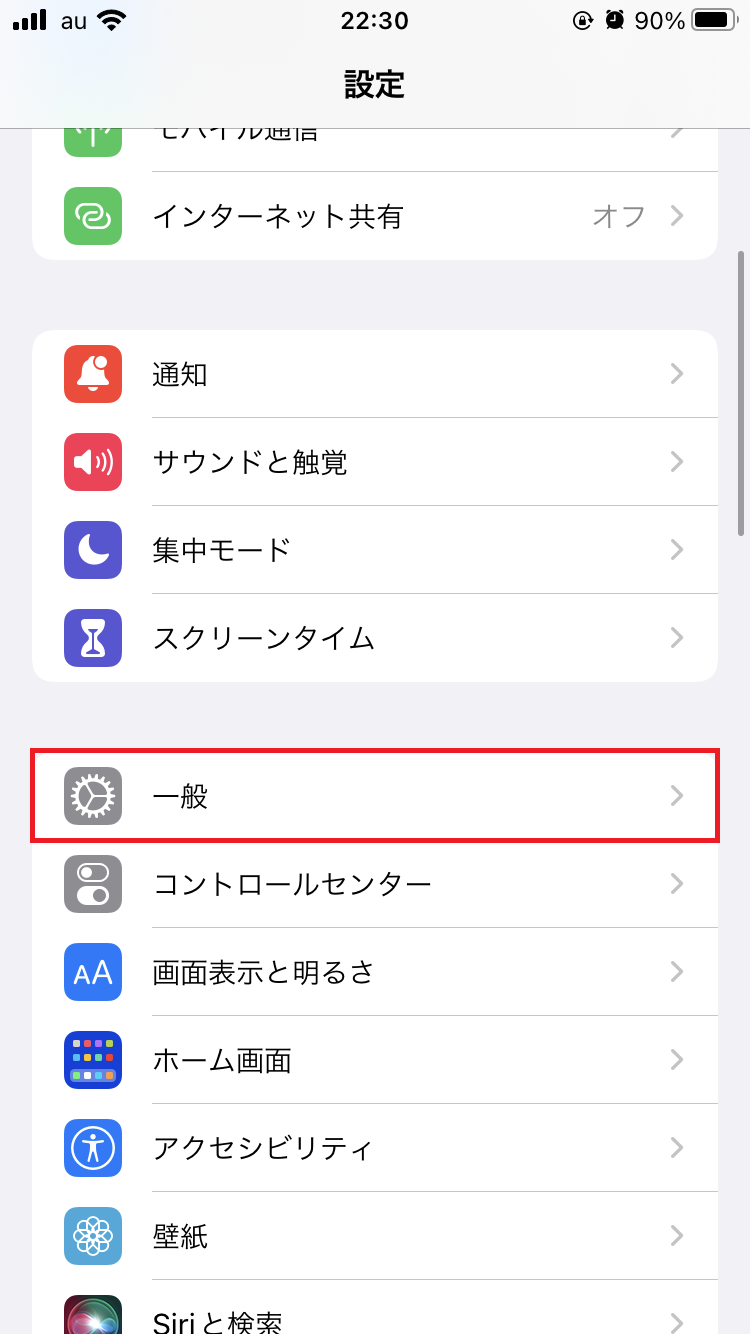The width and height of the screenshot is (750, 1334).
Task: Tap the 一般 gear icon
Action: [92, 796]
